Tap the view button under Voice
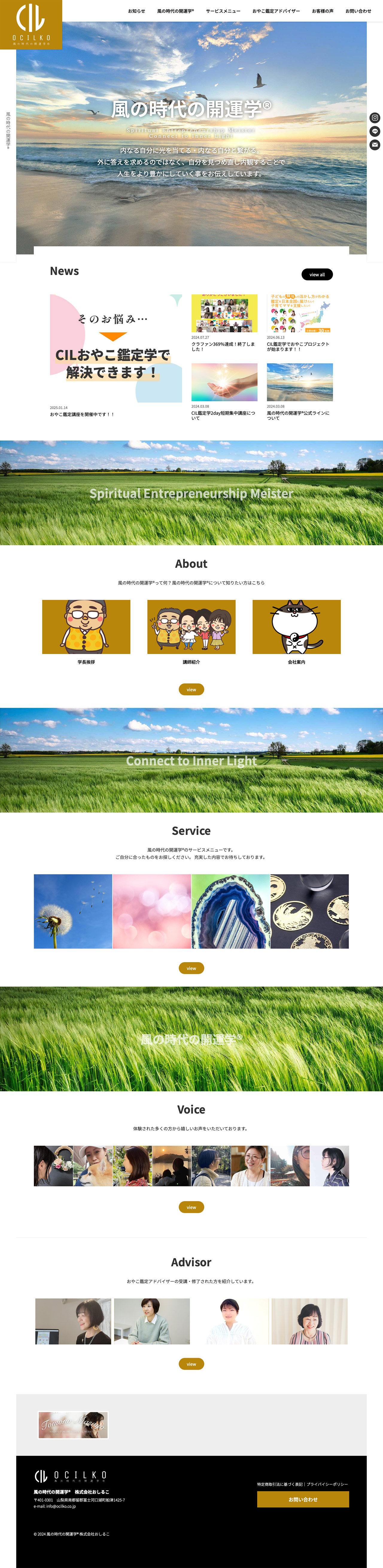Screen dimensions: 383x1568 click(191, 1207)
